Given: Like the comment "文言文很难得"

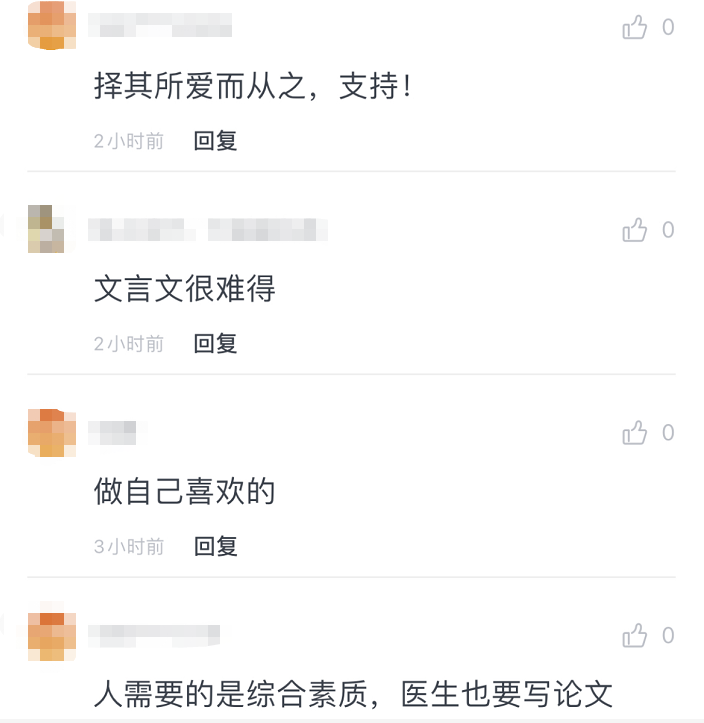Looking at the screenshot, I should pos(635,231).
